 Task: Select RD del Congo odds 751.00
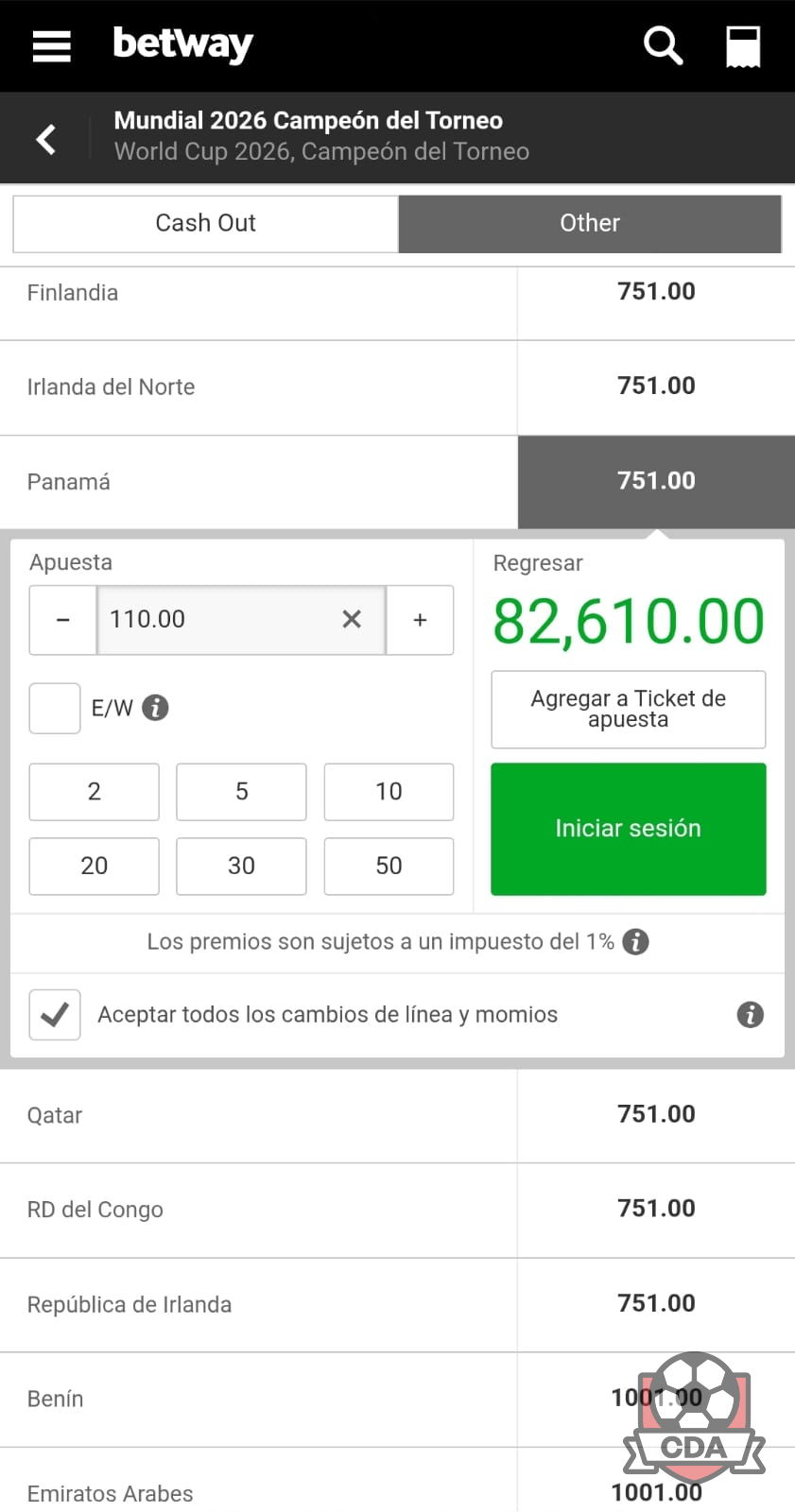(656, 1210)
